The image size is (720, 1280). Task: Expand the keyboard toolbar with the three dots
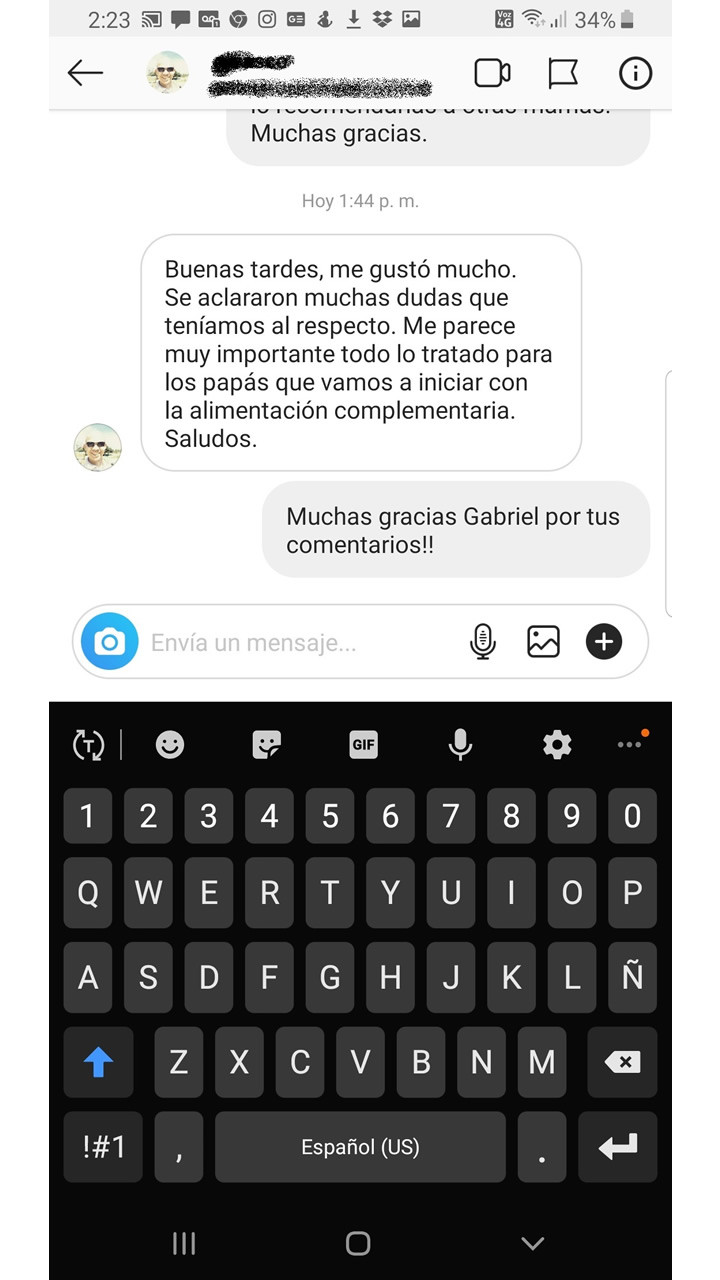pos(630,744)
